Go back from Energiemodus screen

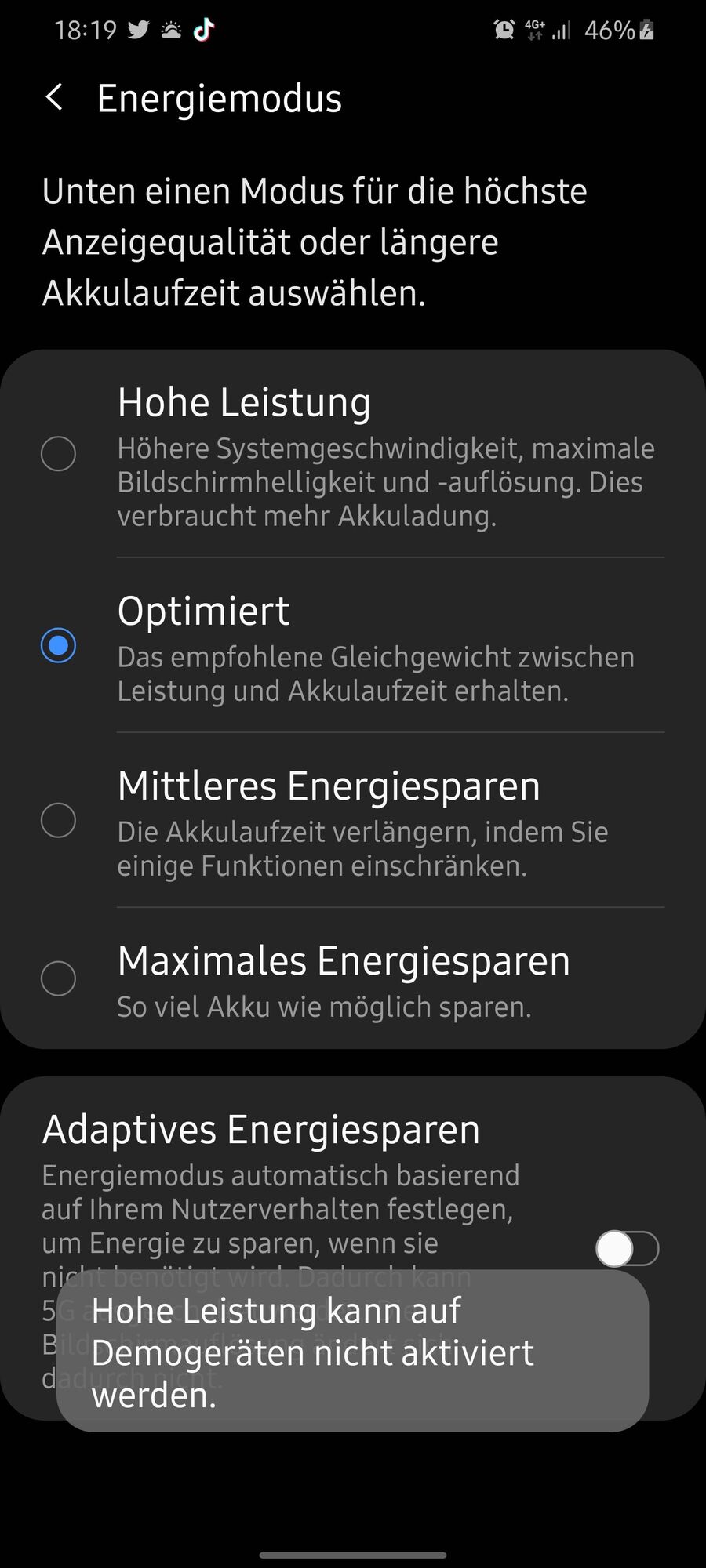pyautogui.click(x=54, y=98)
